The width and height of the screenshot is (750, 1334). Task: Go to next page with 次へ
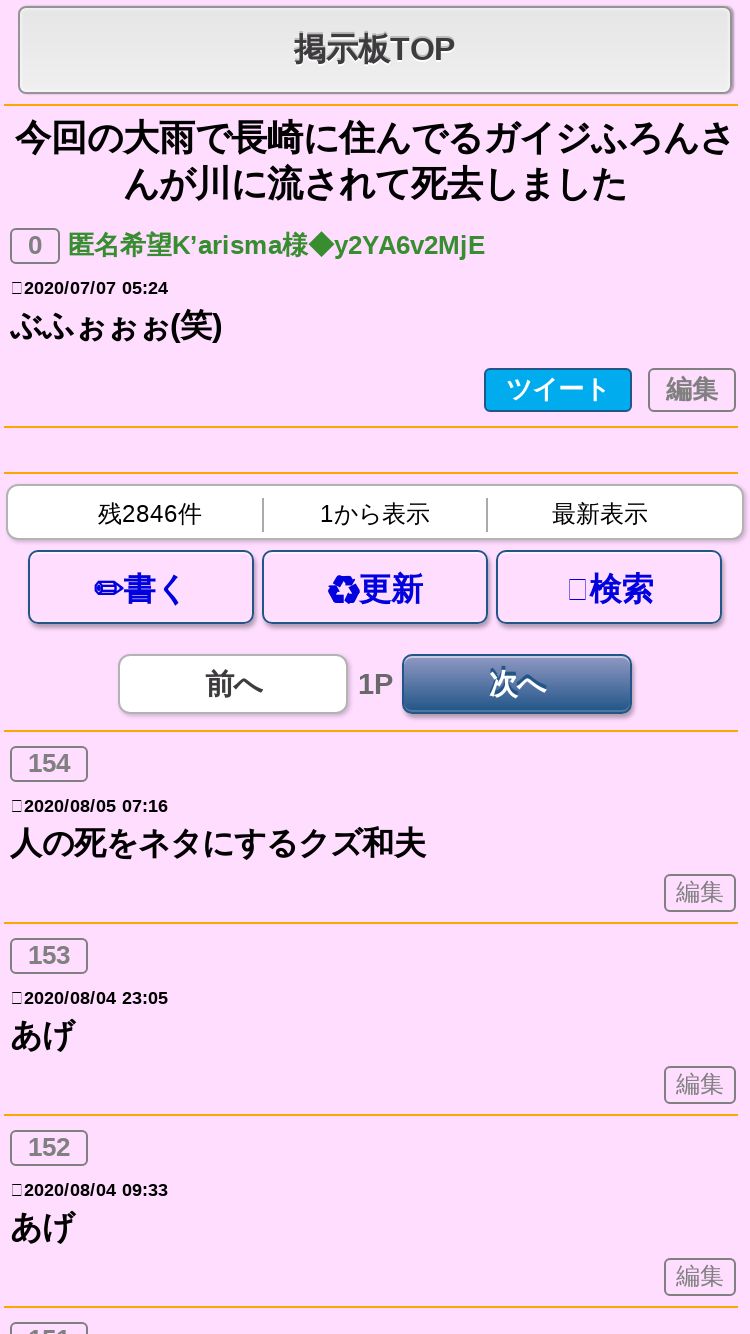click(517, 684)
